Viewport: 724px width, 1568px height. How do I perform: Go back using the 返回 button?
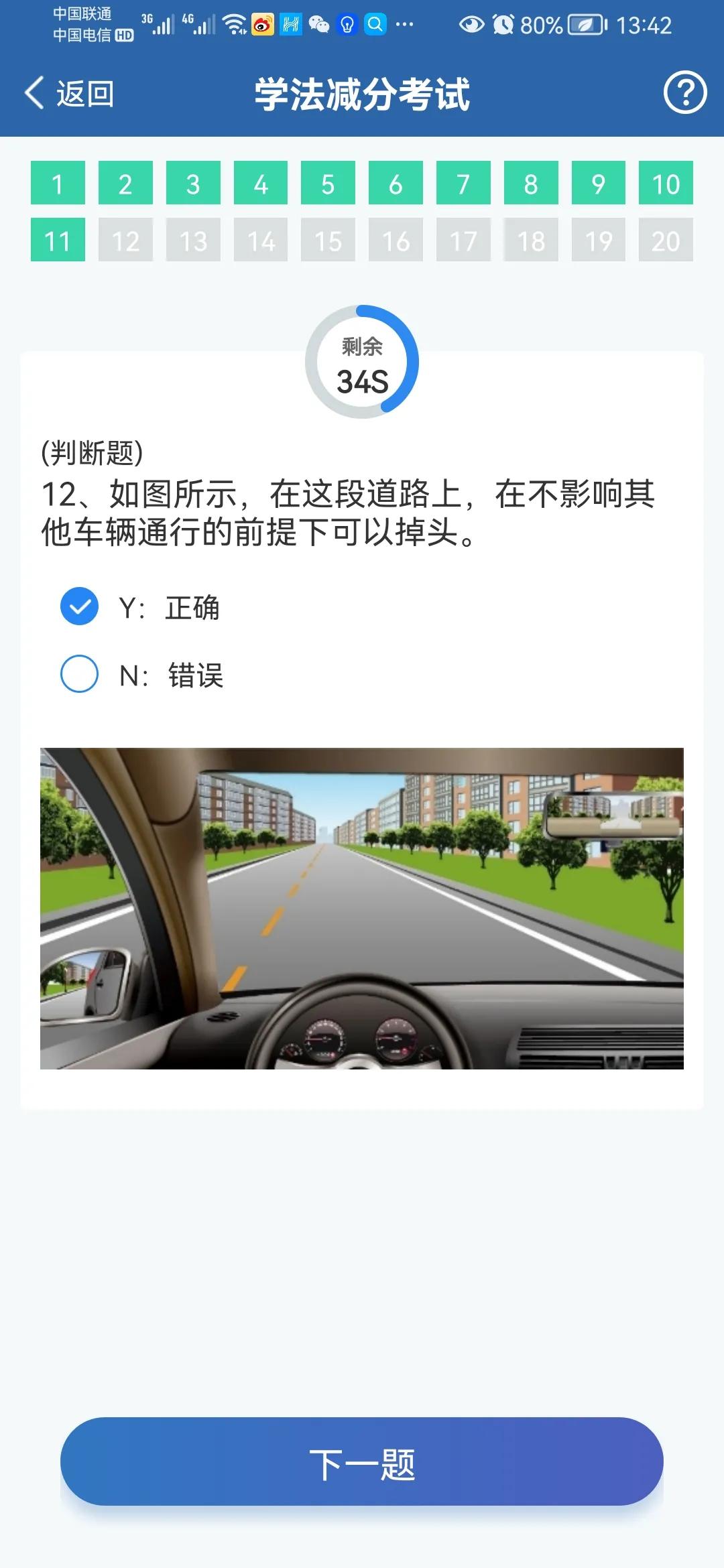[69, 93]
